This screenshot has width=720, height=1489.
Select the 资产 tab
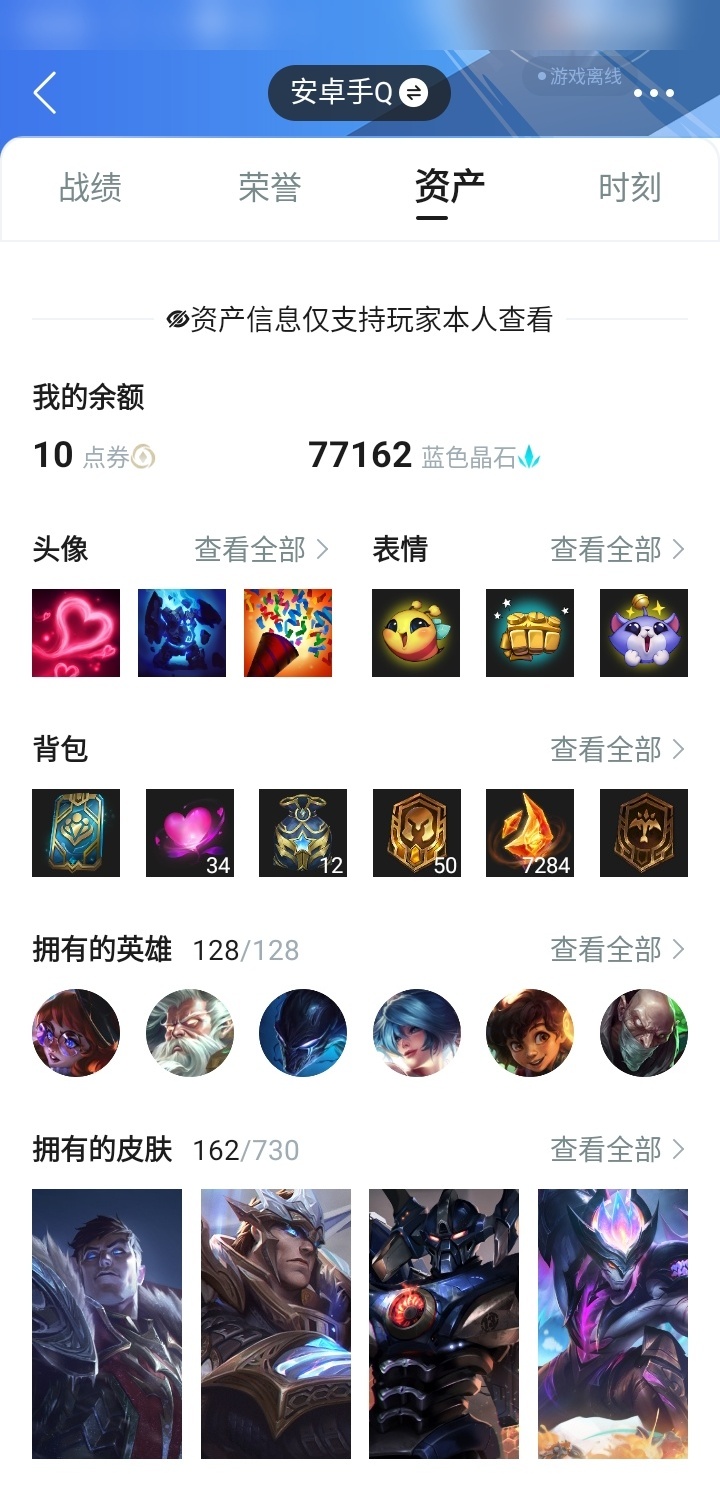(x=450, y=187)
